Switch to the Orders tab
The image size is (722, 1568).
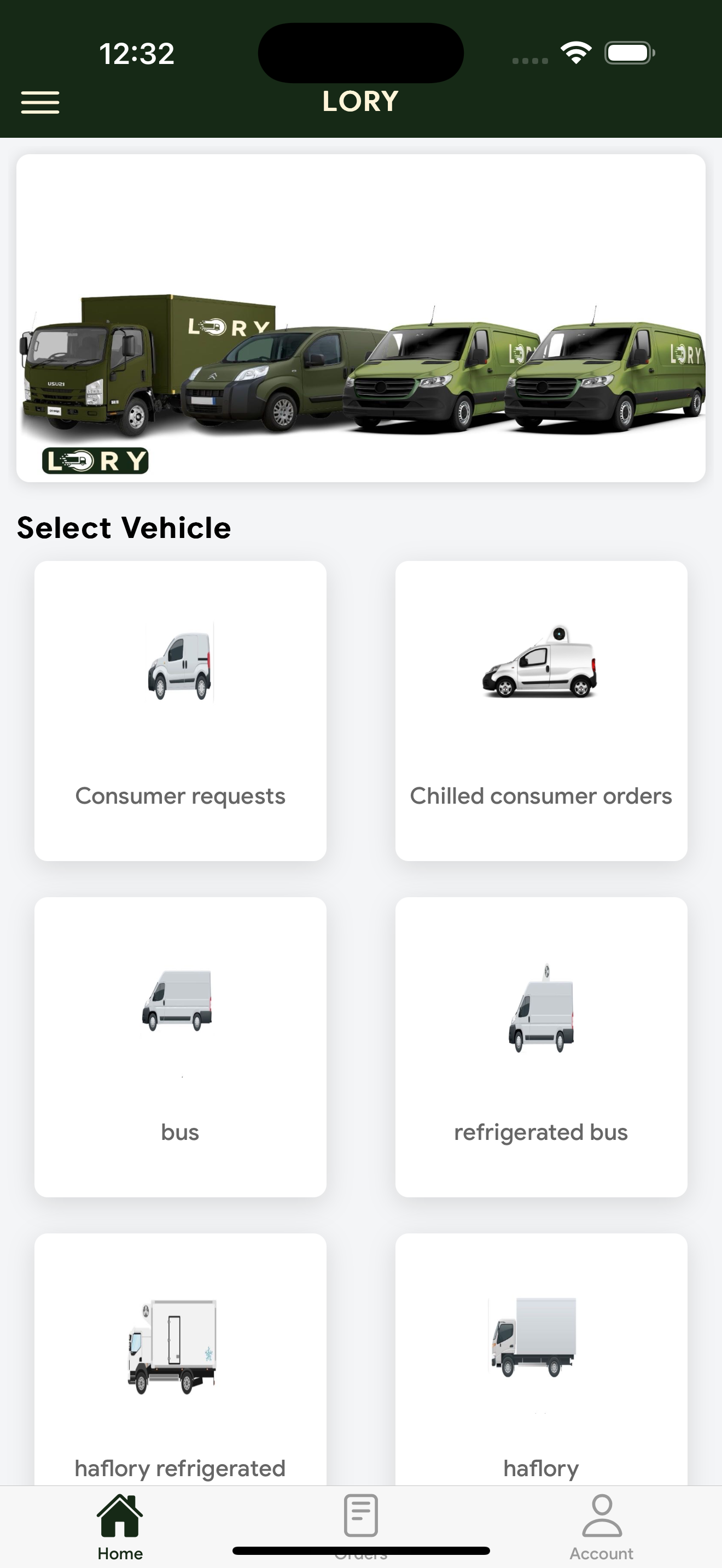(x=361, y=1522)
